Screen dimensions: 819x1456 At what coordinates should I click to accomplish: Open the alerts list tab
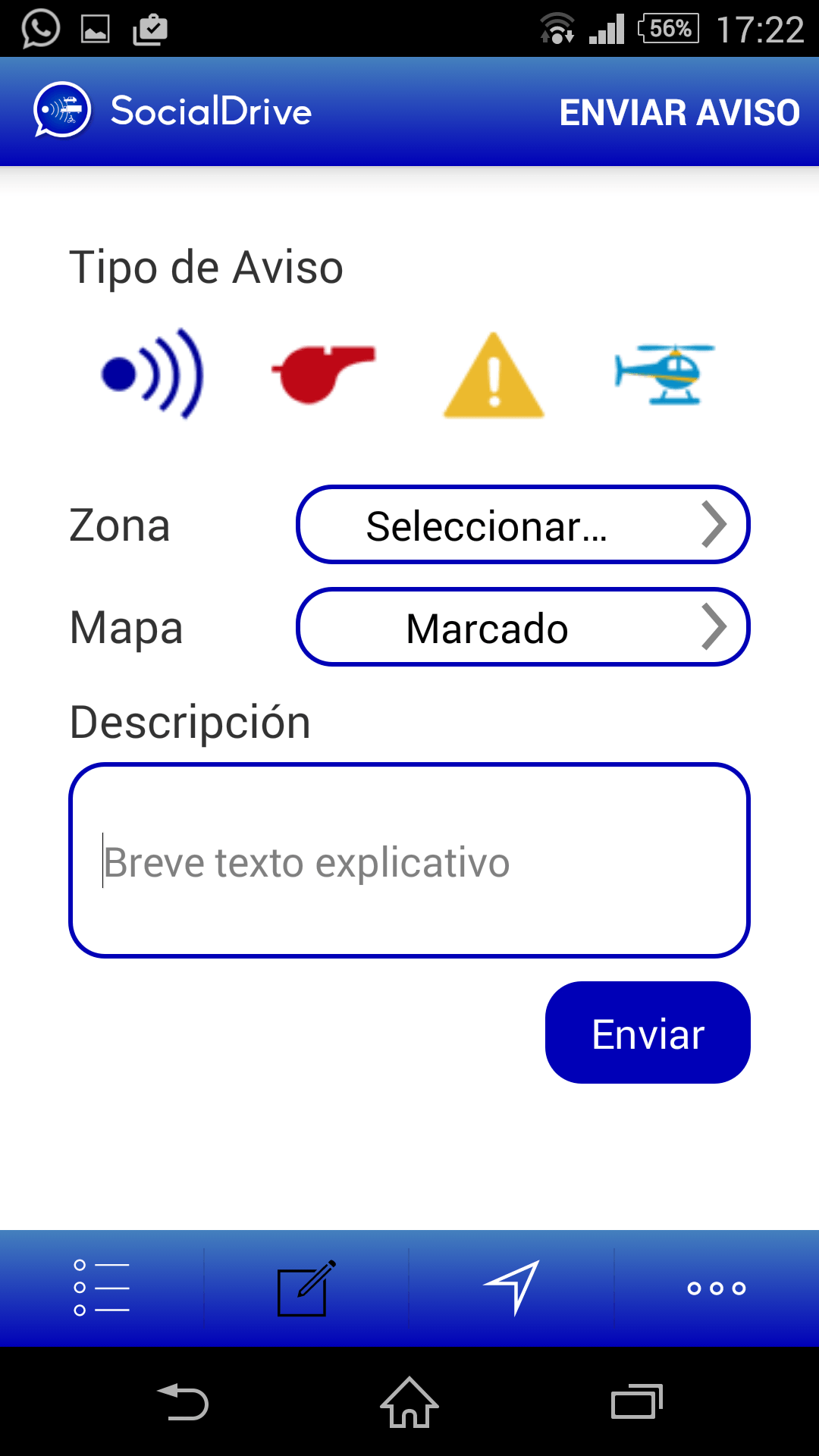point(102,1288)
